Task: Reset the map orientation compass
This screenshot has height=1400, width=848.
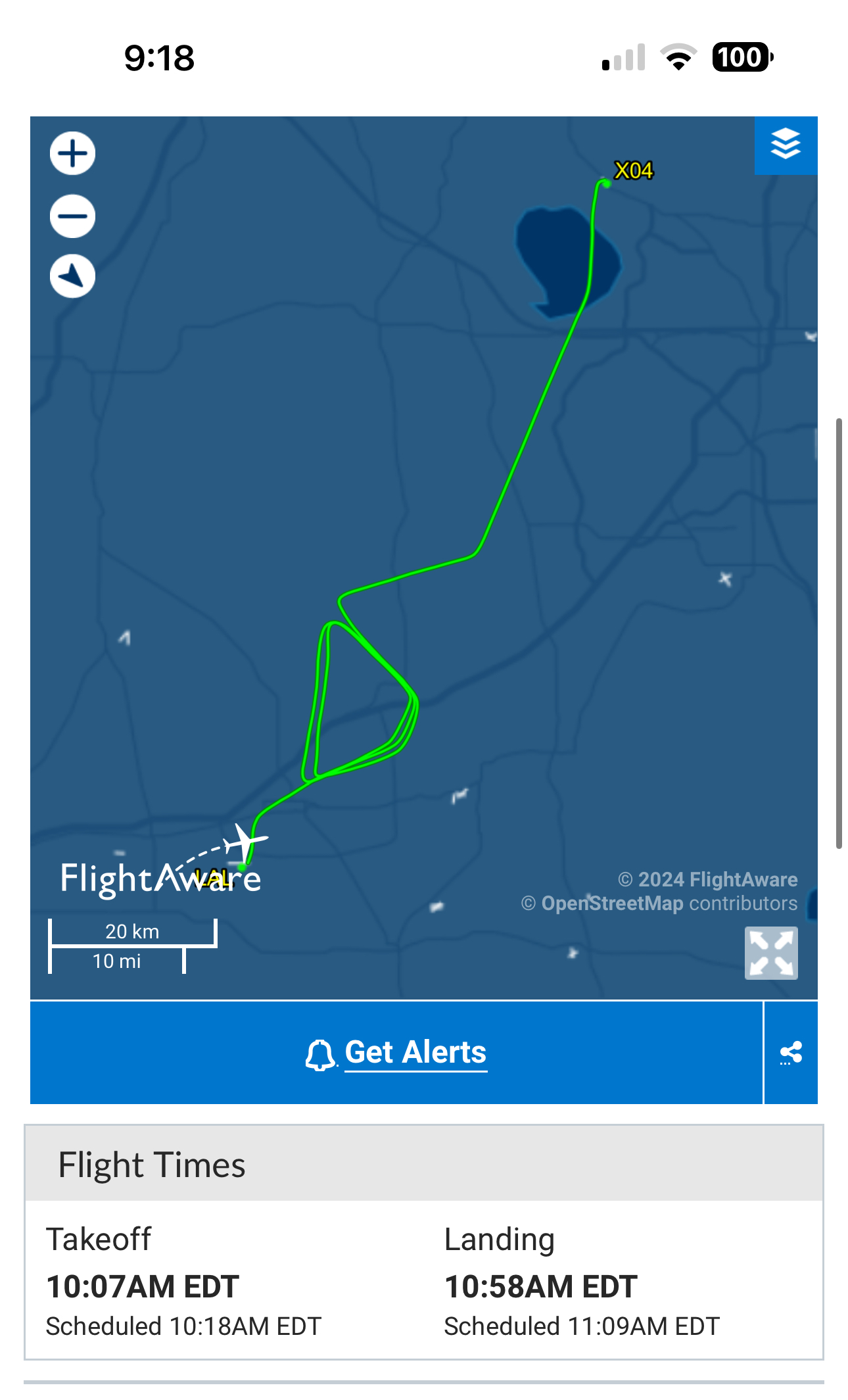Action: [72, 276]
